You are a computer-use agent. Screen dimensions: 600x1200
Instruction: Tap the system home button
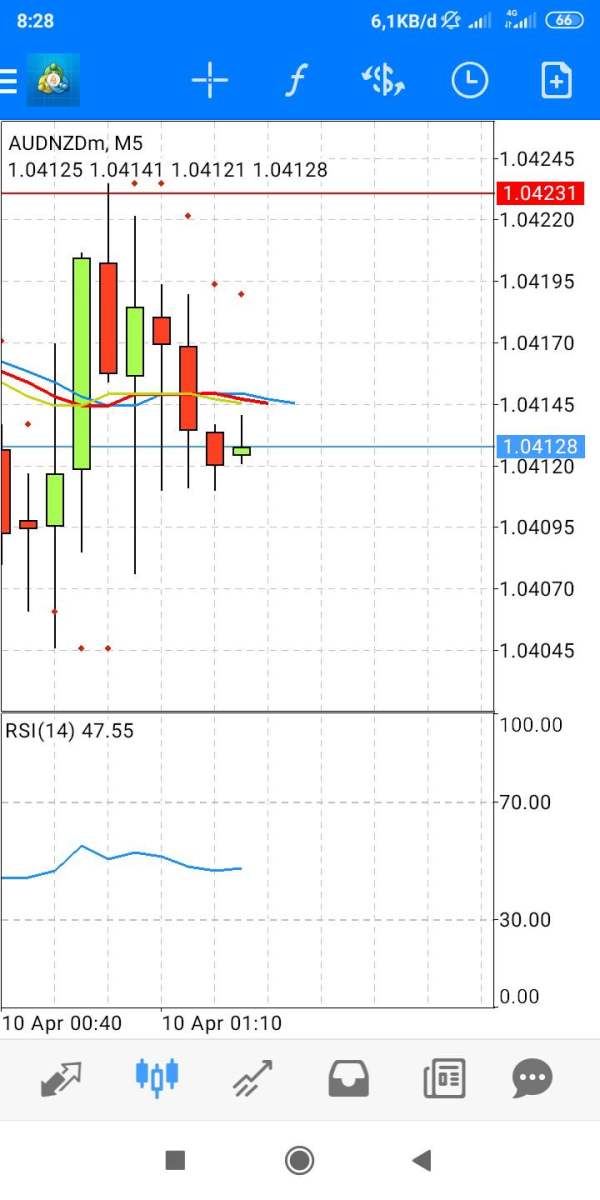(x=299, y=1160)
